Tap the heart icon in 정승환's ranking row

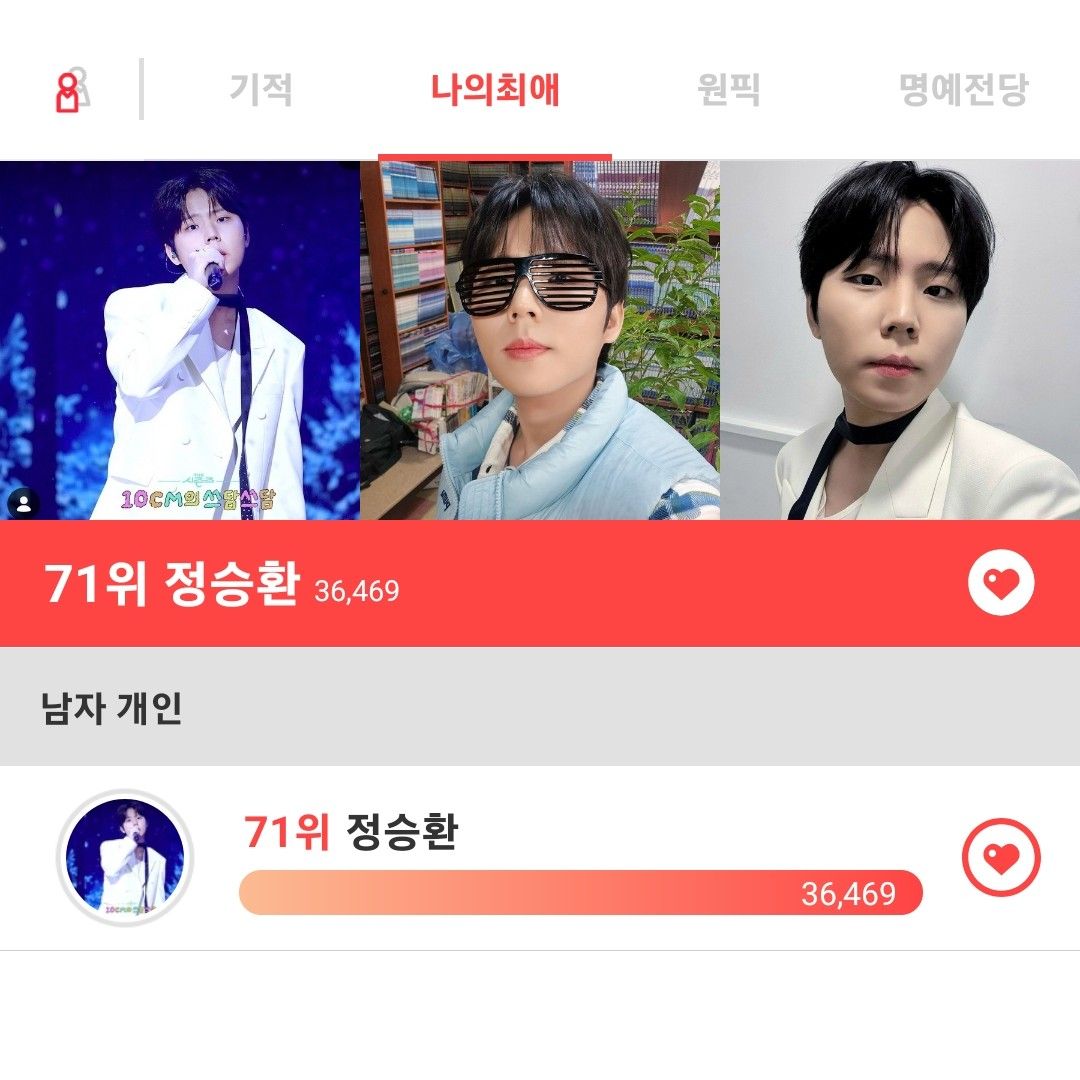tap(1000, 857)
